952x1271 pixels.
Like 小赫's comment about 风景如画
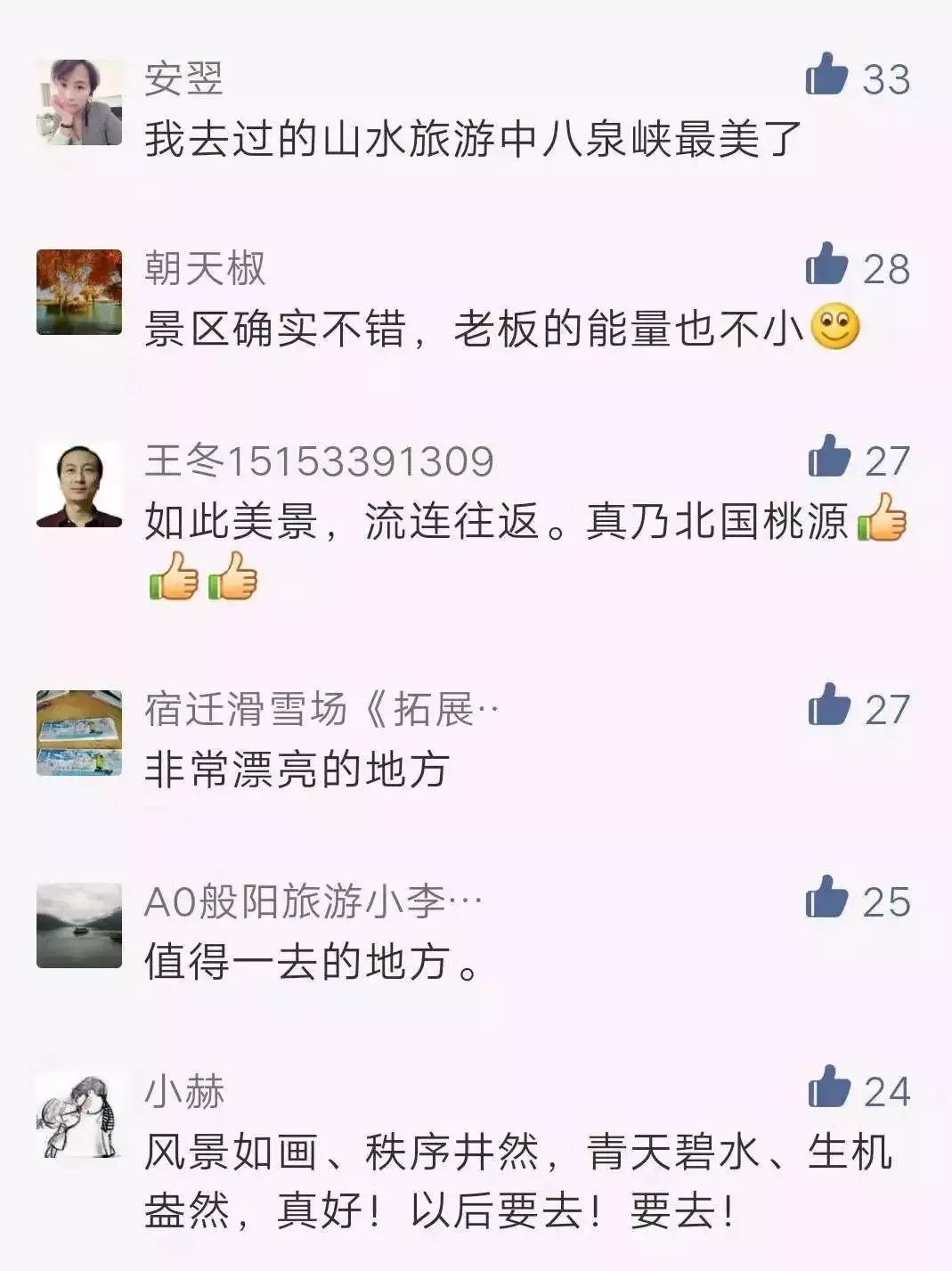[829, 1088]
